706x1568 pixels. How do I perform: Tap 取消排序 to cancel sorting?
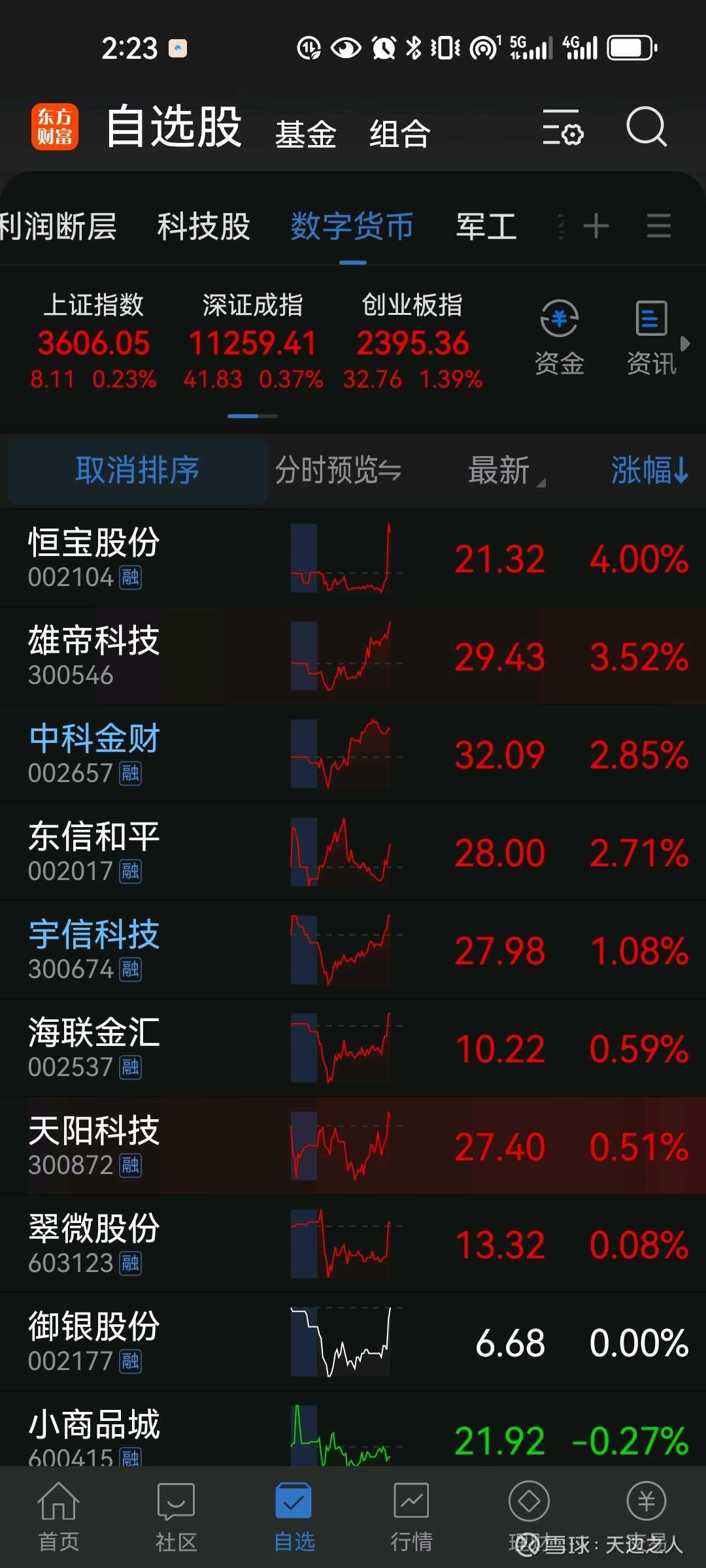pos(137,470)
